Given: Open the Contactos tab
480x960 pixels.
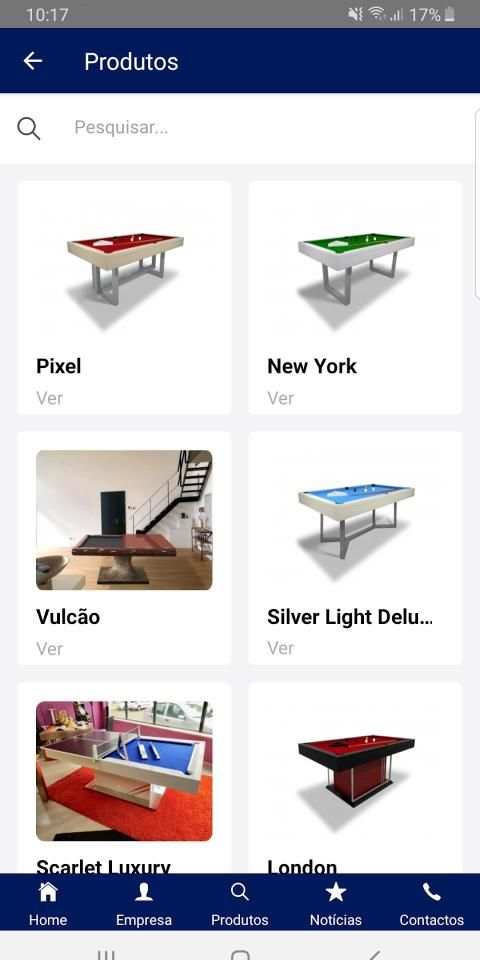Looking at the screenshot, I should 432,904.
